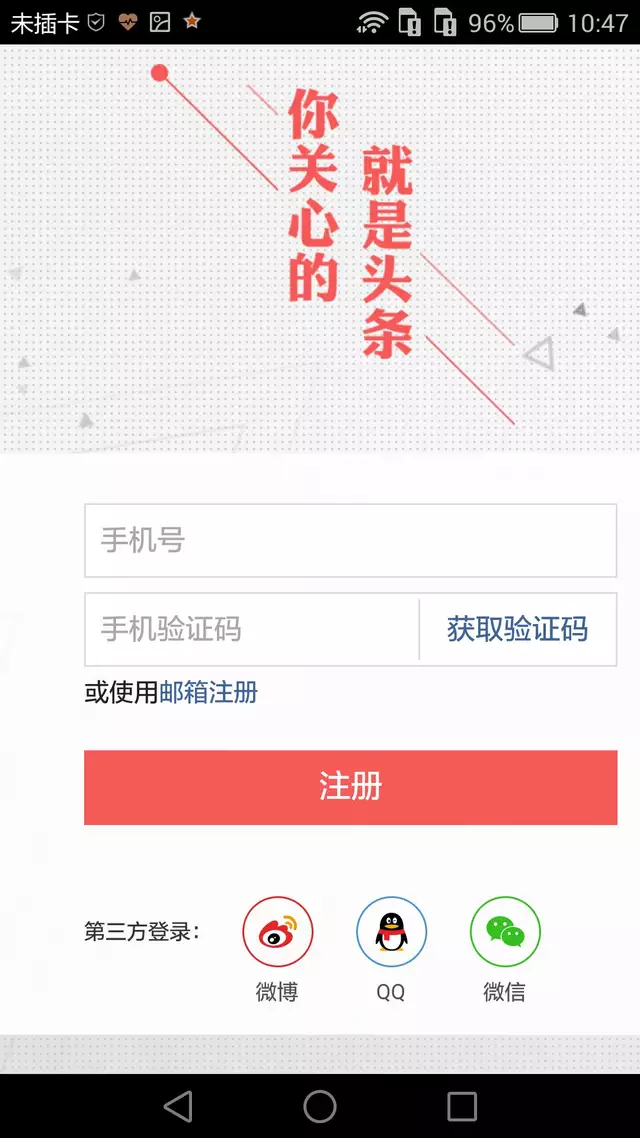Focus the 手机验证码 verification code field

coord(250,629)
